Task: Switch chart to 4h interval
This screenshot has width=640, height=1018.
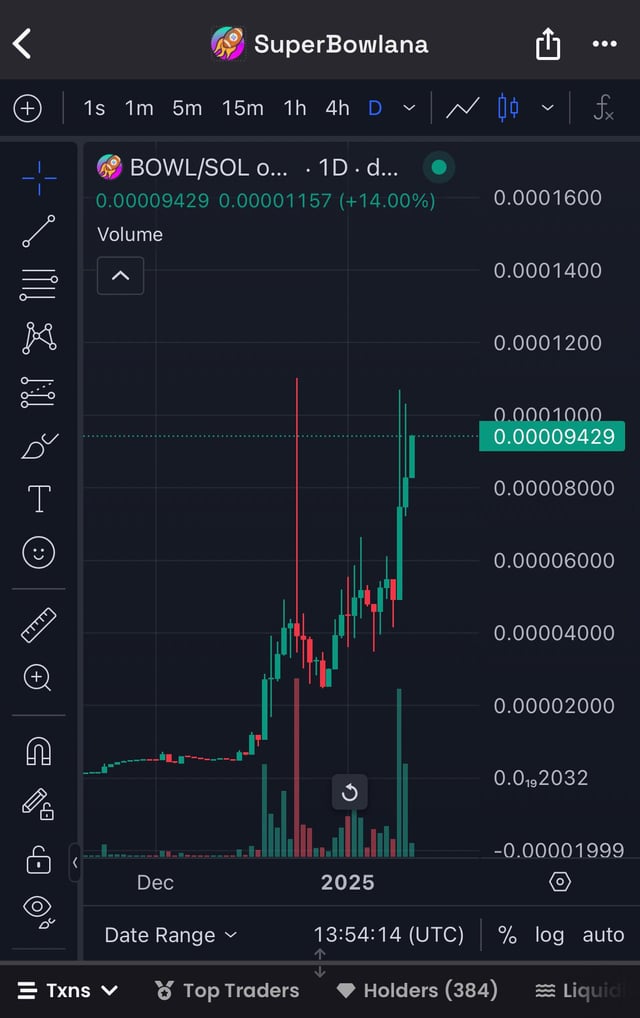Action: (x=337, y=108)
